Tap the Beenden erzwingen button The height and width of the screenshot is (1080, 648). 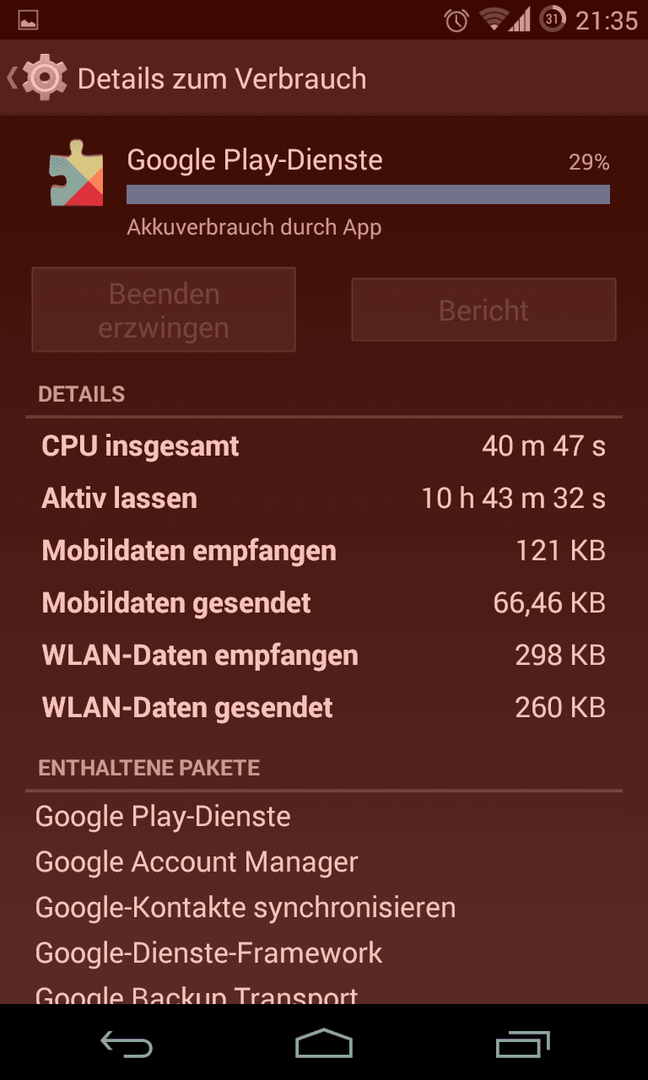pos(164,310)
